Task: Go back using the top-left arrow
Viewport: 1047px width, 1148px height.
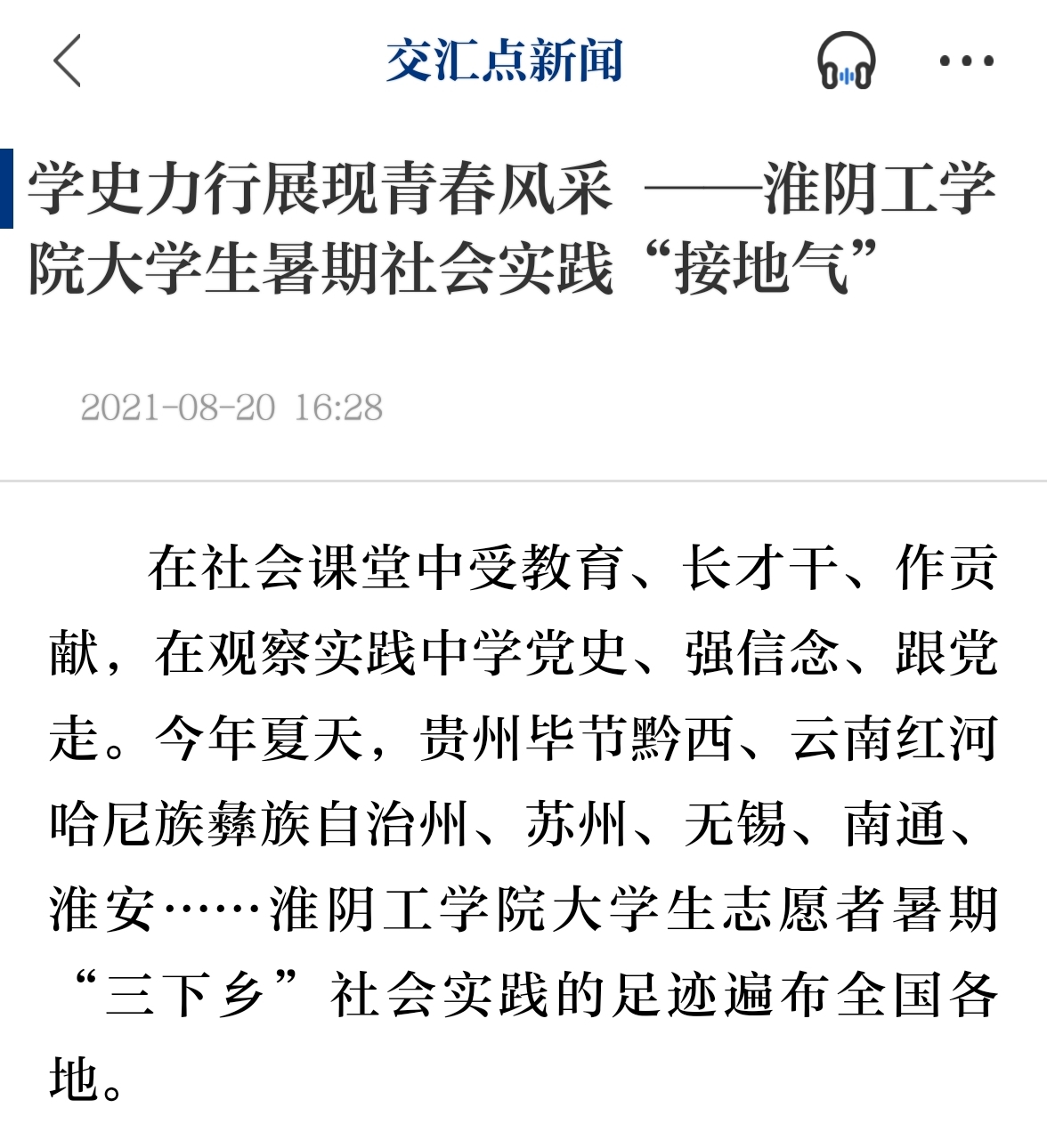Action: click(x=68, y=61)
